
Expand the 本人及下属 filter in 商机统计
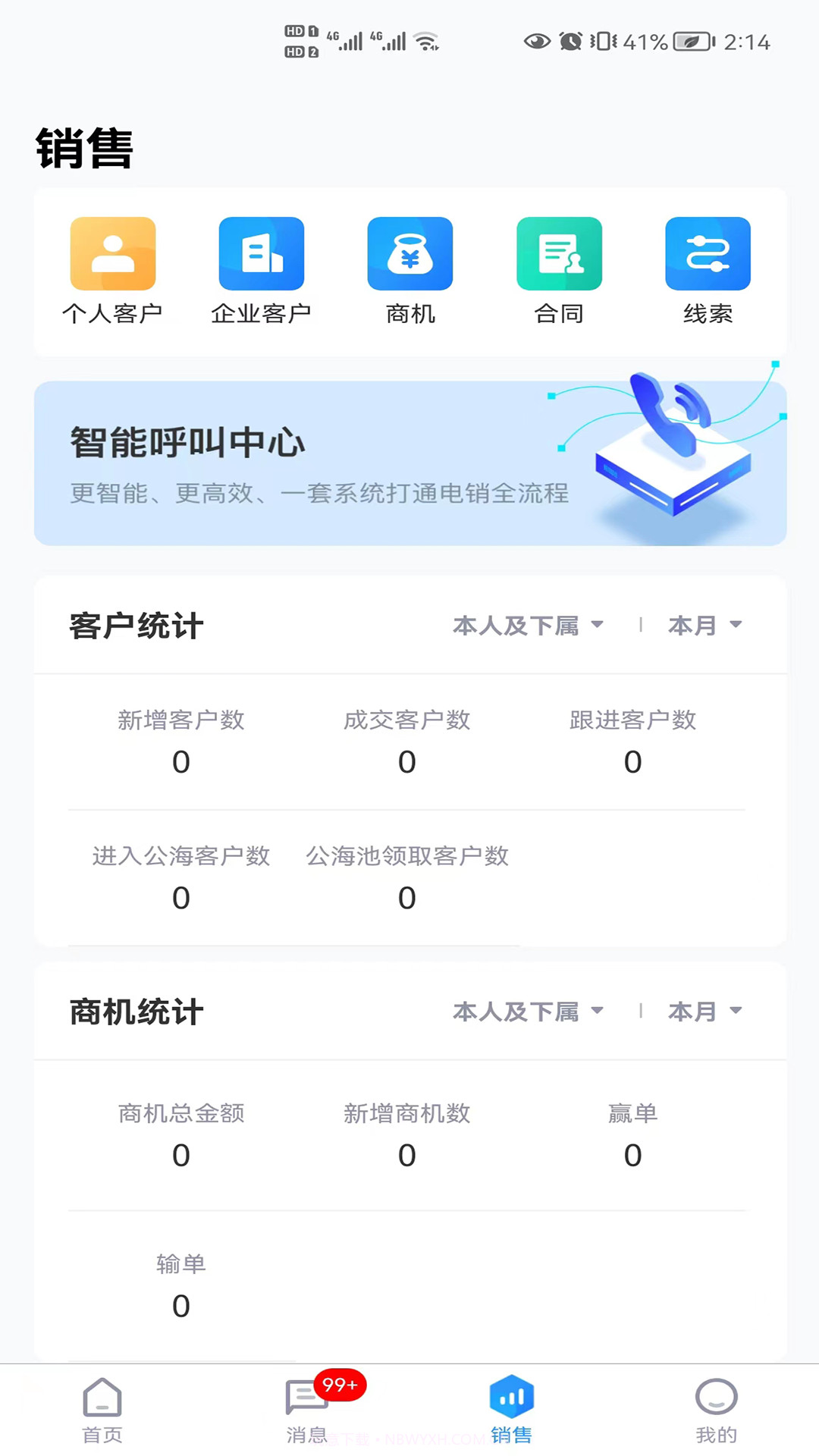click(x=529, y=1011)
